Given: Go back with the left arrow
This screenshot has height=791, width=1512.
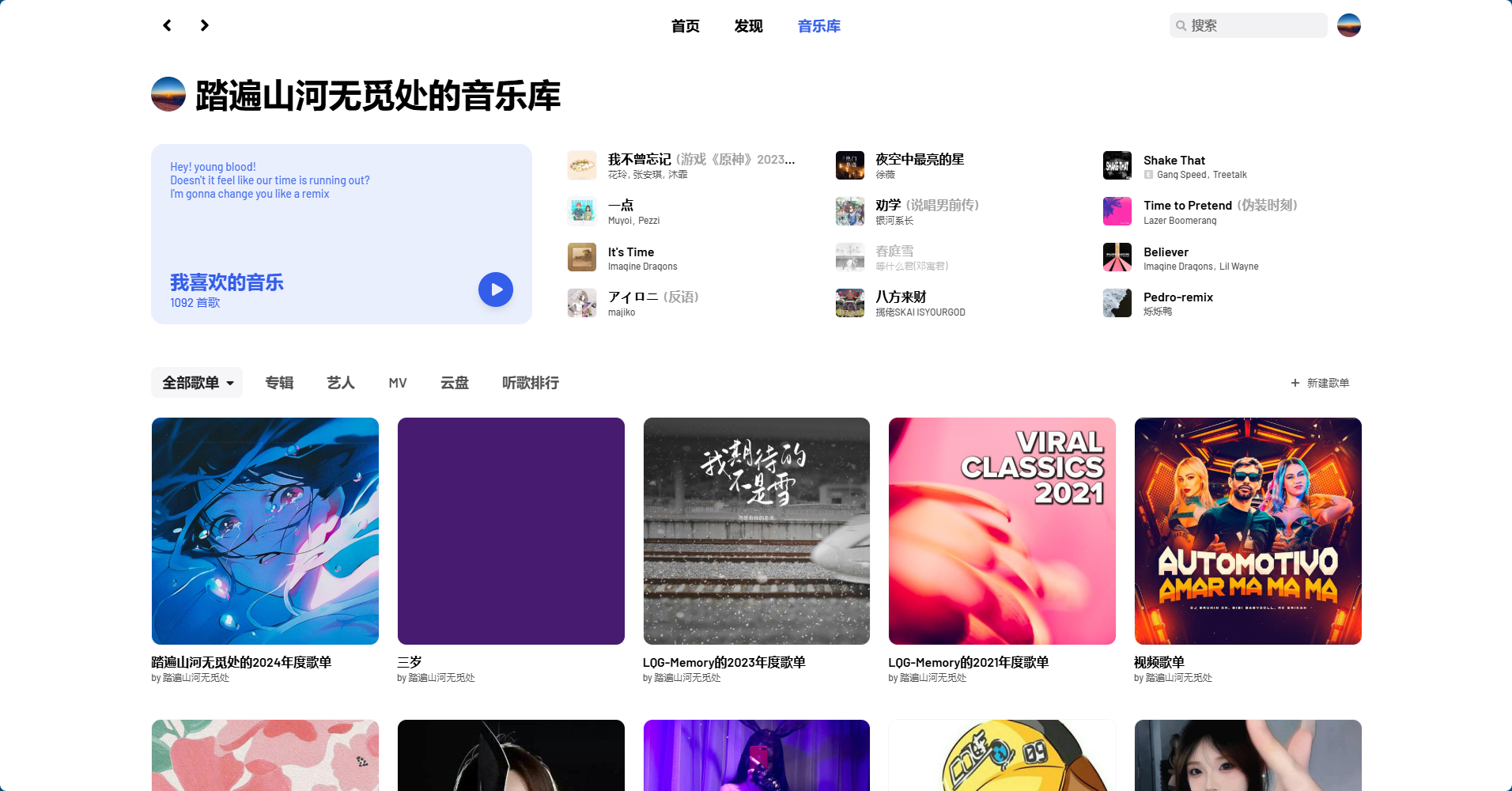Looking at the screenshot, I should pos(167,25).
